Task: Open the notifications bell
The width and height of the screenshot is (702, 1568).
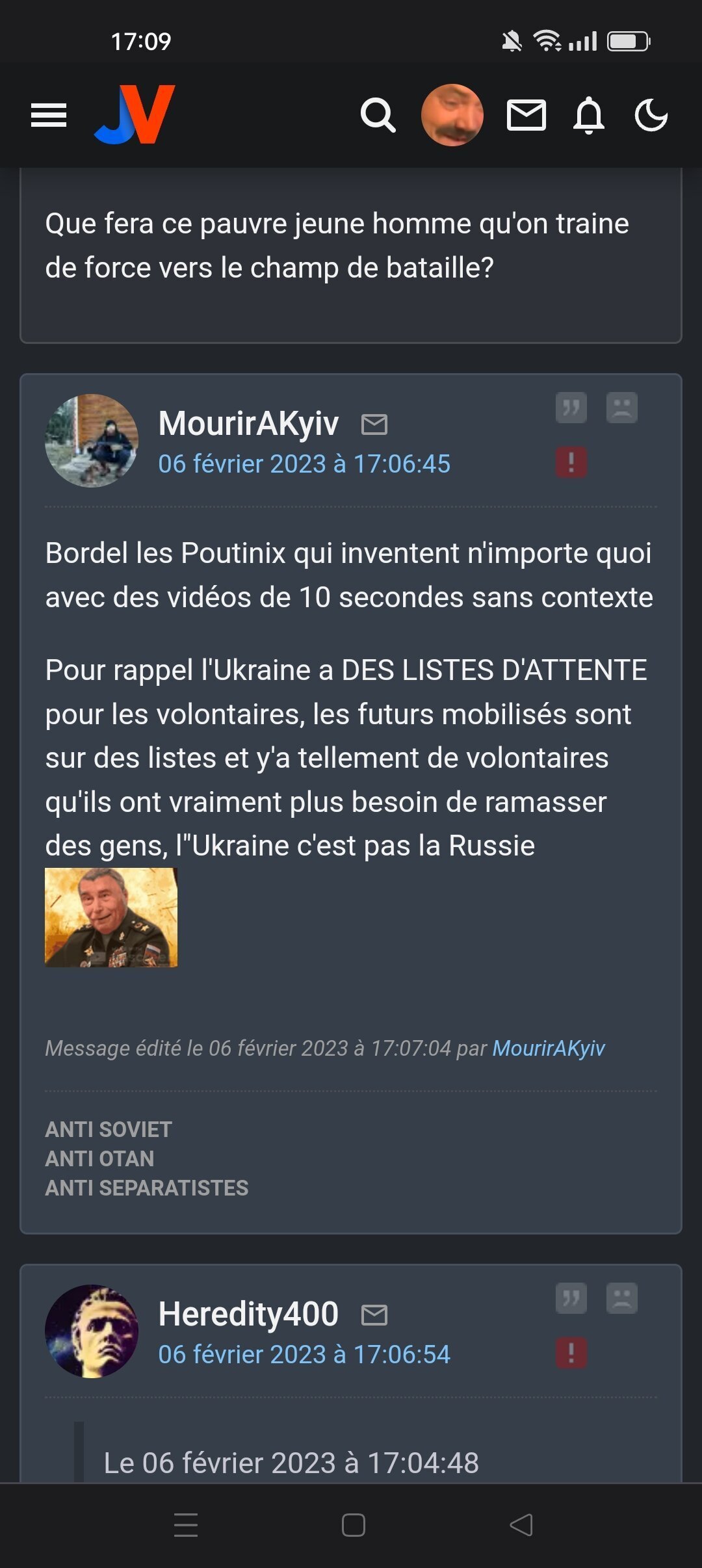Action: tap(588, 116)
